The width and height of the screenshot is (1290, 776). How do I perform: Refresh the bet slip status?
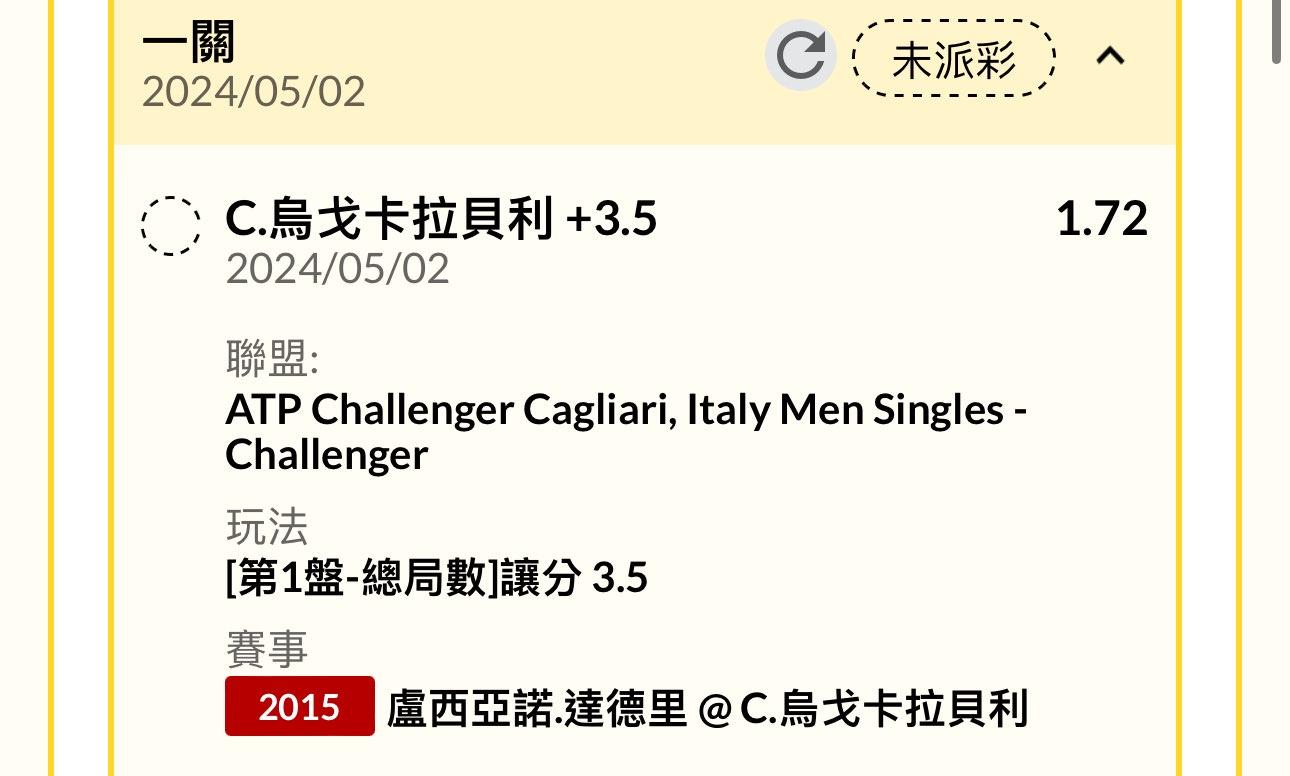pyautogui.click(x=800, y=56)
